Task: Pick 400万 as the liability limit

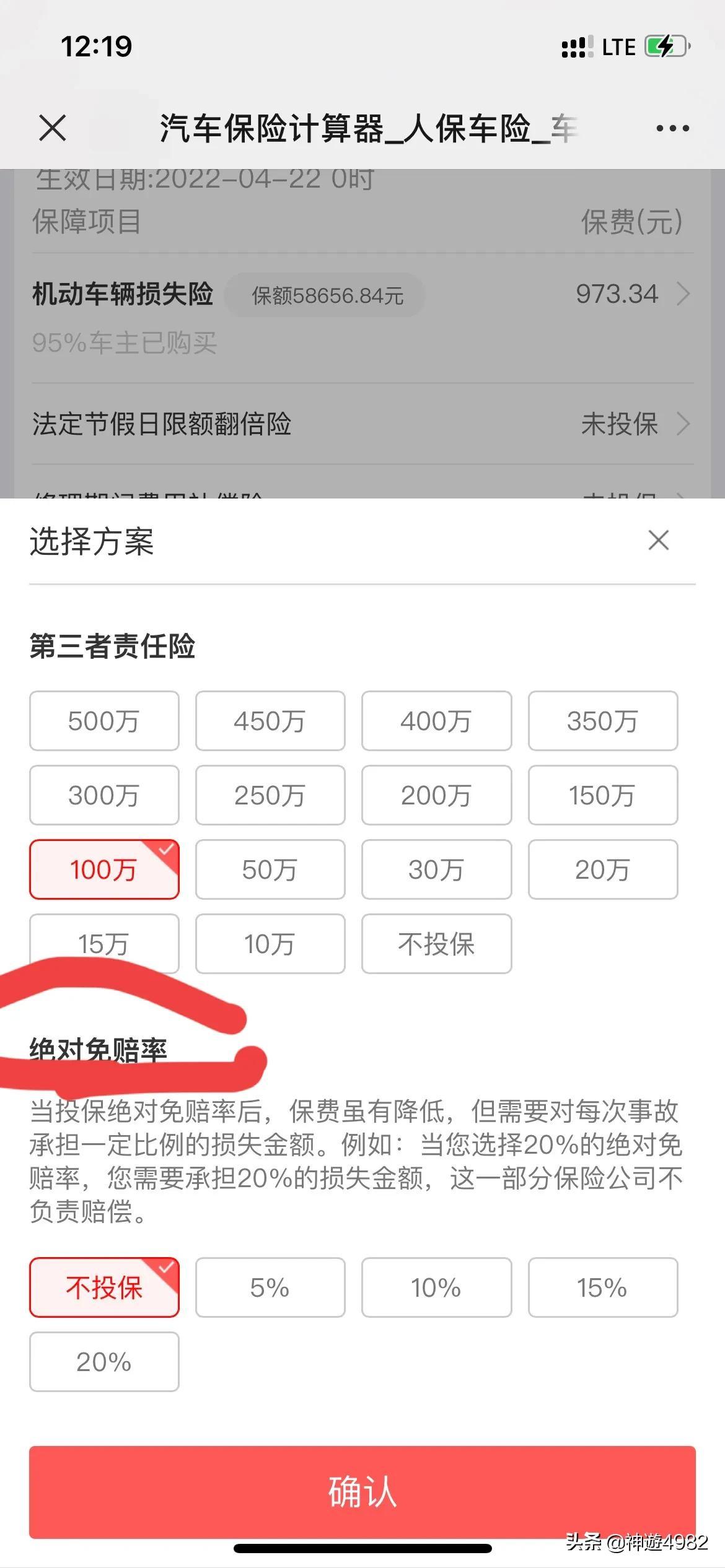Action: [436, 721]
